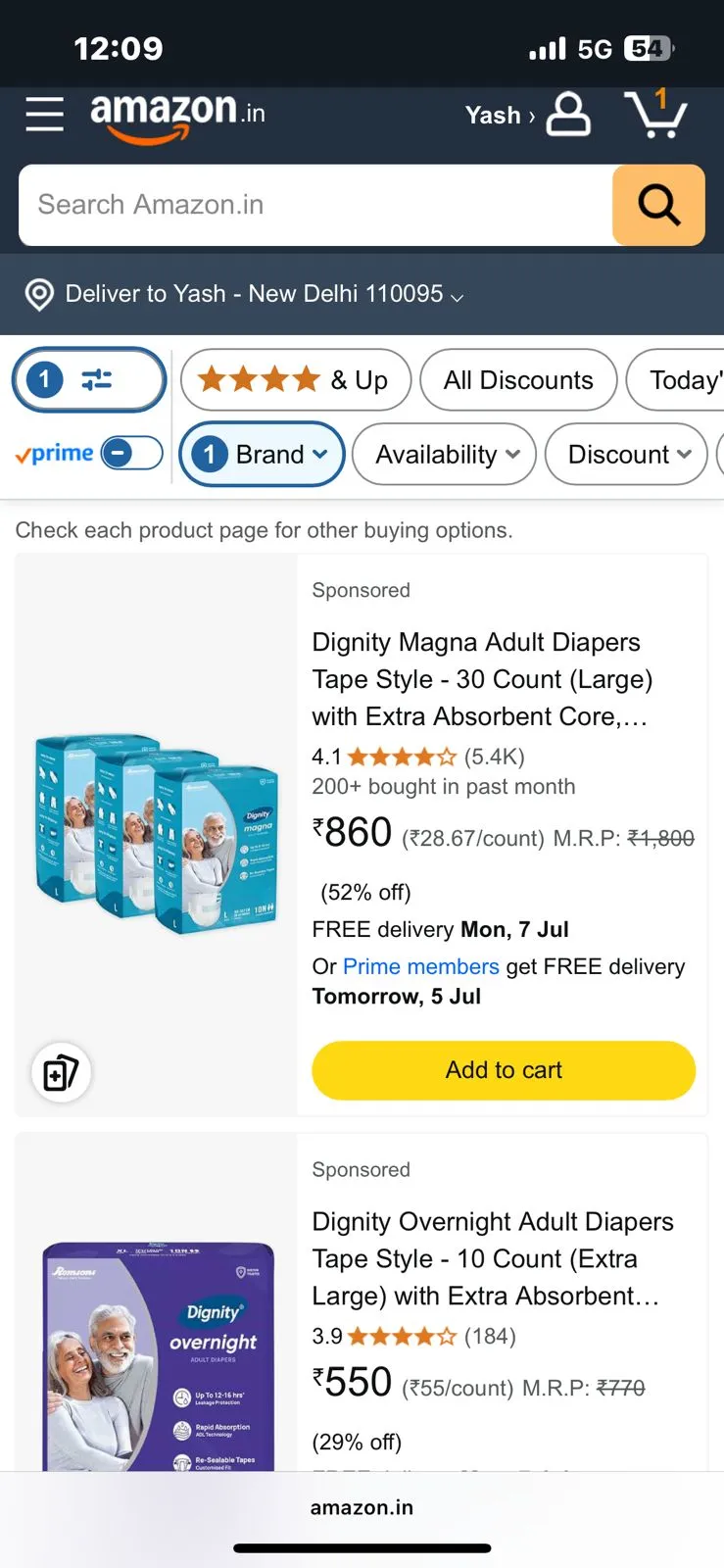Toggle the Prime filter switch
Screen dimensions: 724x1568
[x=132, y=453]
